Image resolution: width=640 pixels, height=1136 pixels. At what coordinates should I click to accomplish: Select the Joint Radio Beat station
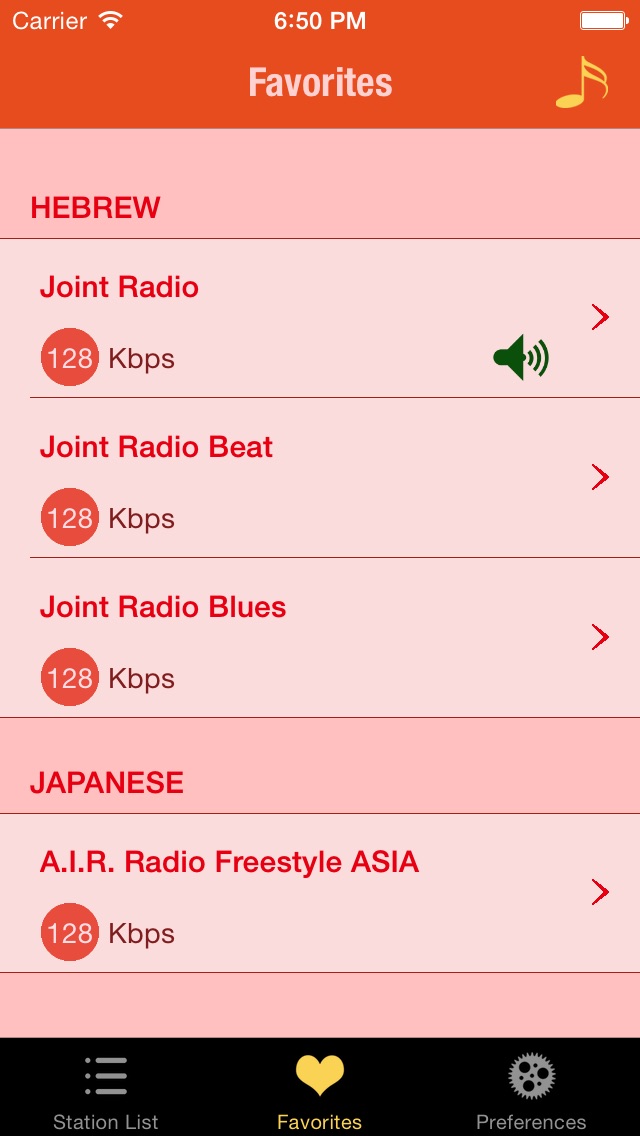(x=320, y=478)
